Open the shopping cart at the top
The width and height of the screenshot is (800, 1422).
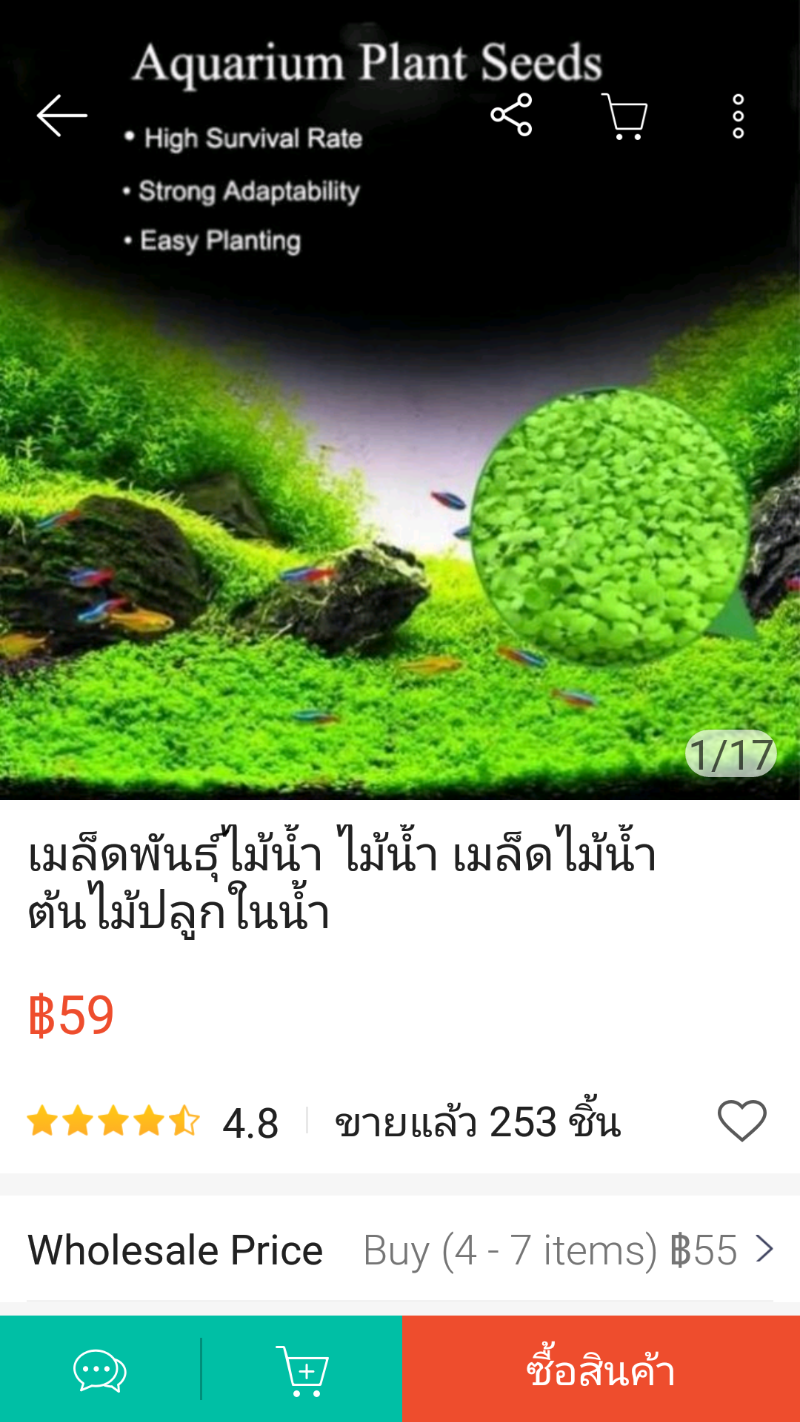625,117
